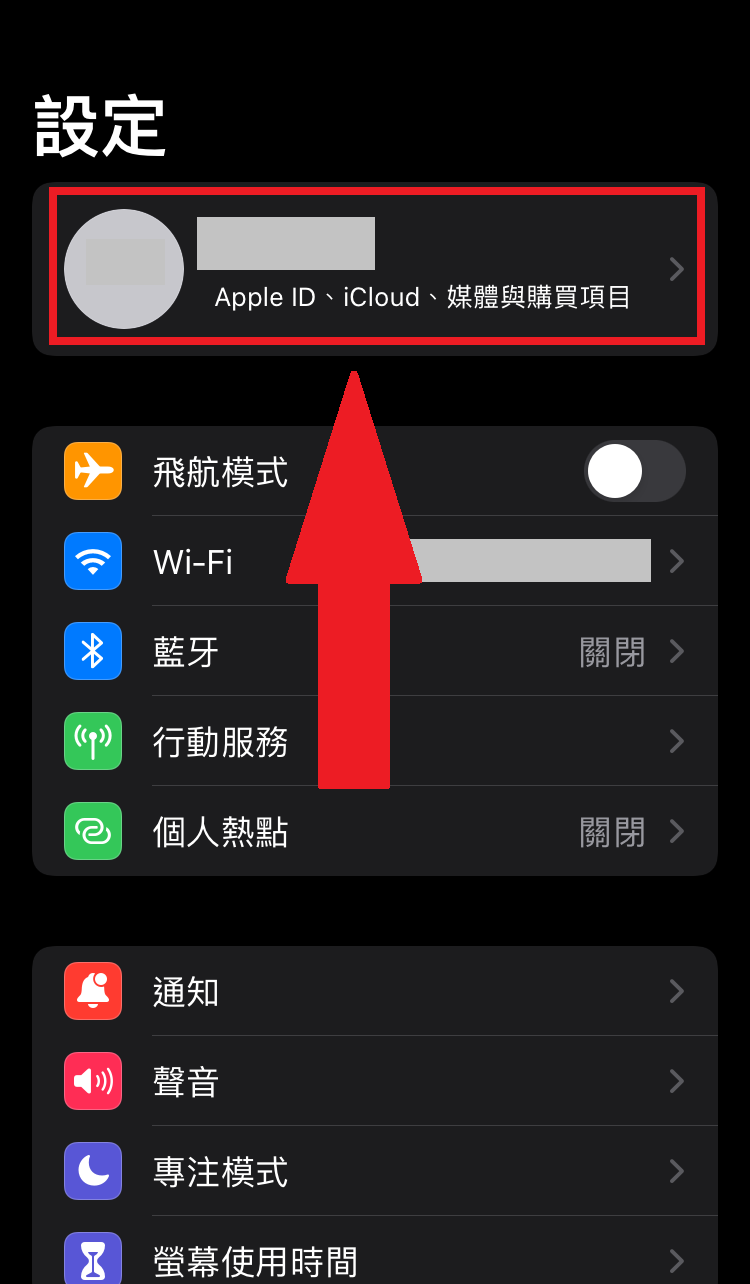Toggle the 飛航模式 airplane mode switch
750x1284 pixels.
(x=634, y=471)
